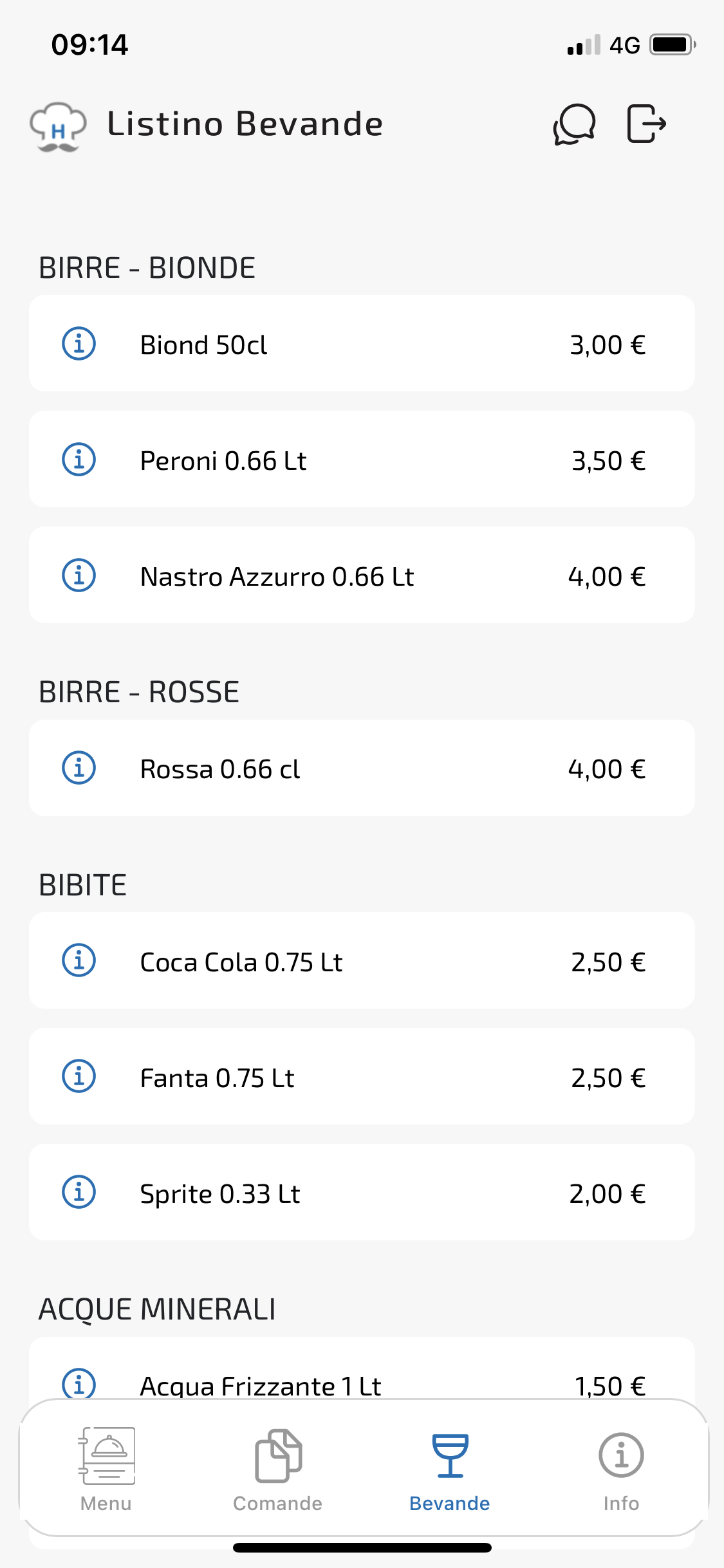Screen dimensions: 724x1568
Task: Tap info icon for Acqua Frizzante 1 Lt
Action: (79, 1383)
